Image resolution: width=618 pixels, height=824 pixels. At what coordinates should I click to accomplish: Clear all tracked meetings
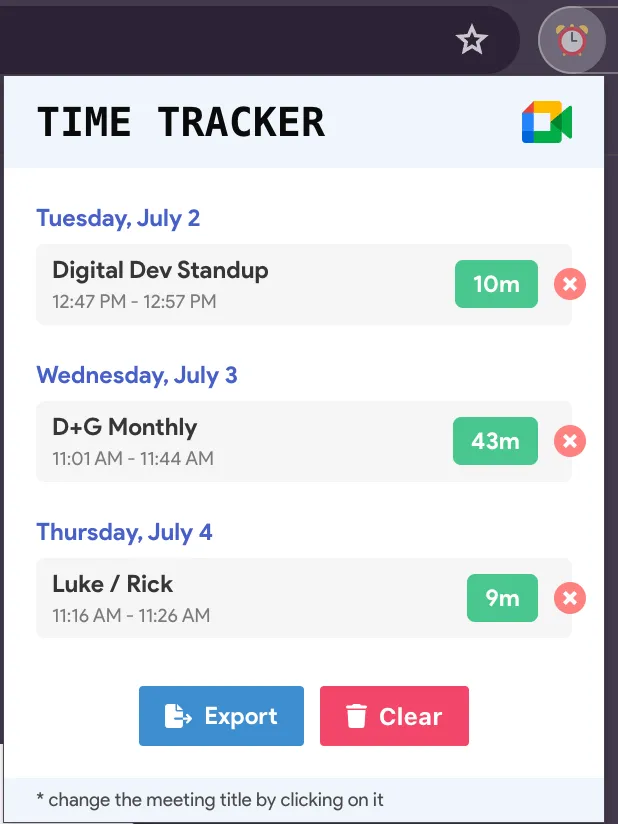[x=394, y=716]
